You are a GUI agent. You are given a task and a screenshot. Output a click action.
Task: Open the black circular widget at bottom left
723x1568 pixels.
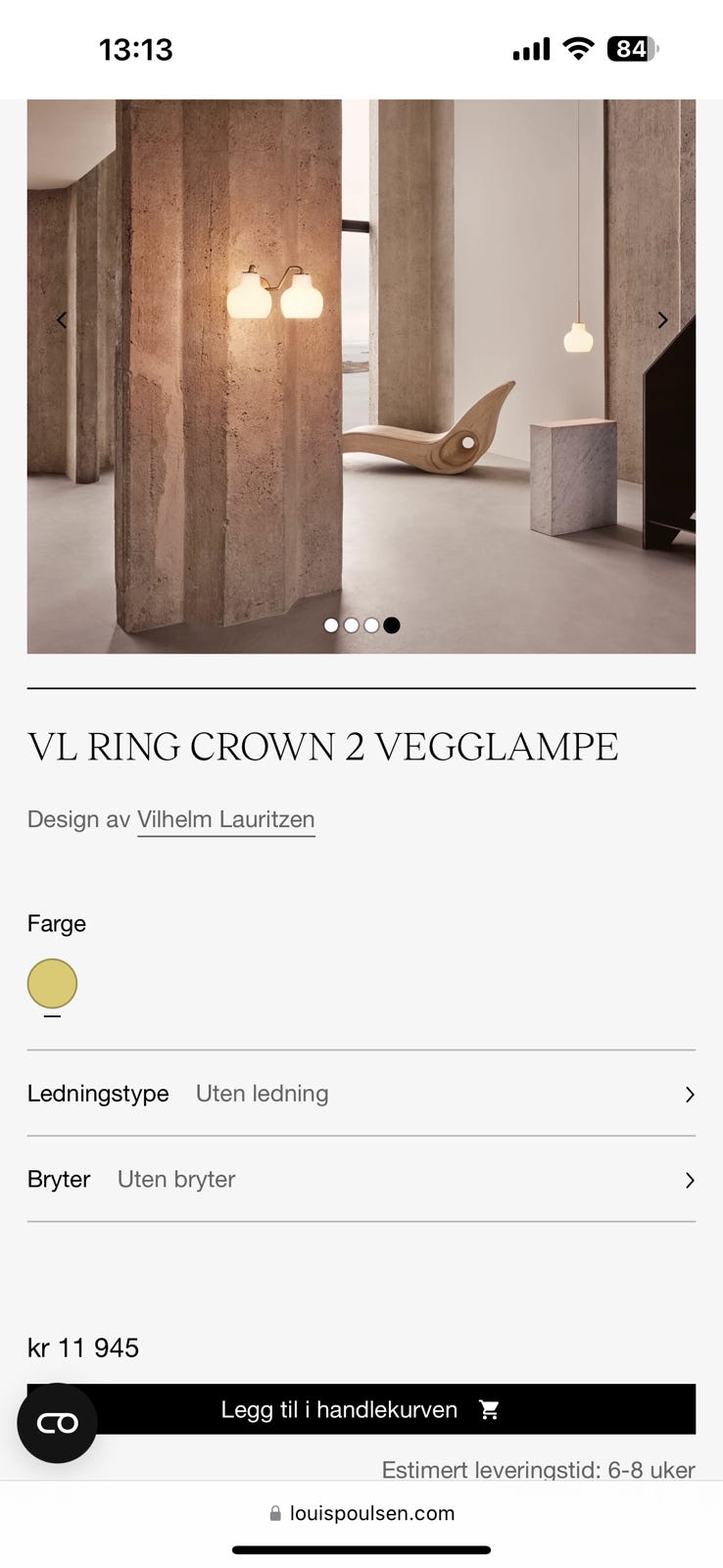tap(57, 1422)
